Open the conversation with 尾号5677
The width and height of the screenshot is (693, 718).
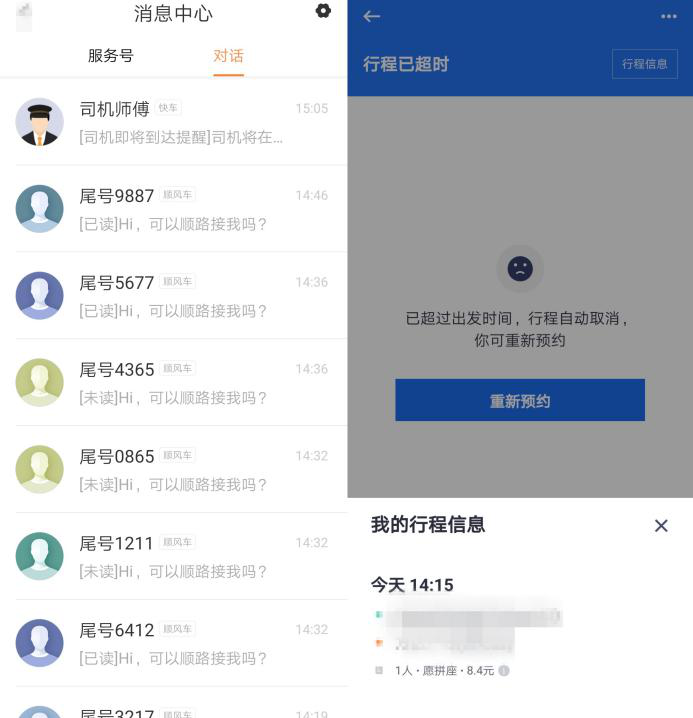(172, 296)
